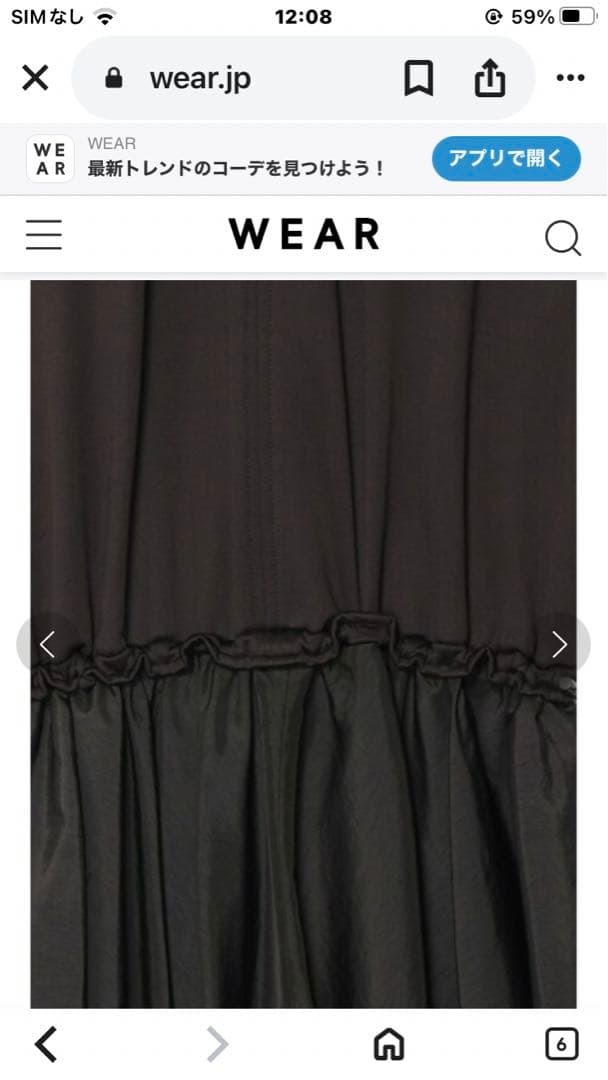
Task: Open the WEAR hamburger menu
Action: tap(44, 235)
